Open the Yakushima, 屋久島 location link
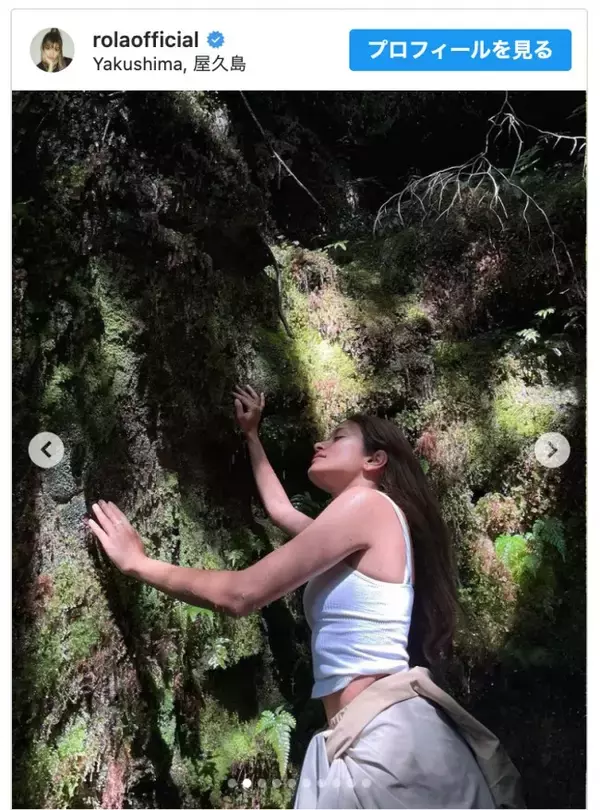The image size is (600, 810). [169, 64]
